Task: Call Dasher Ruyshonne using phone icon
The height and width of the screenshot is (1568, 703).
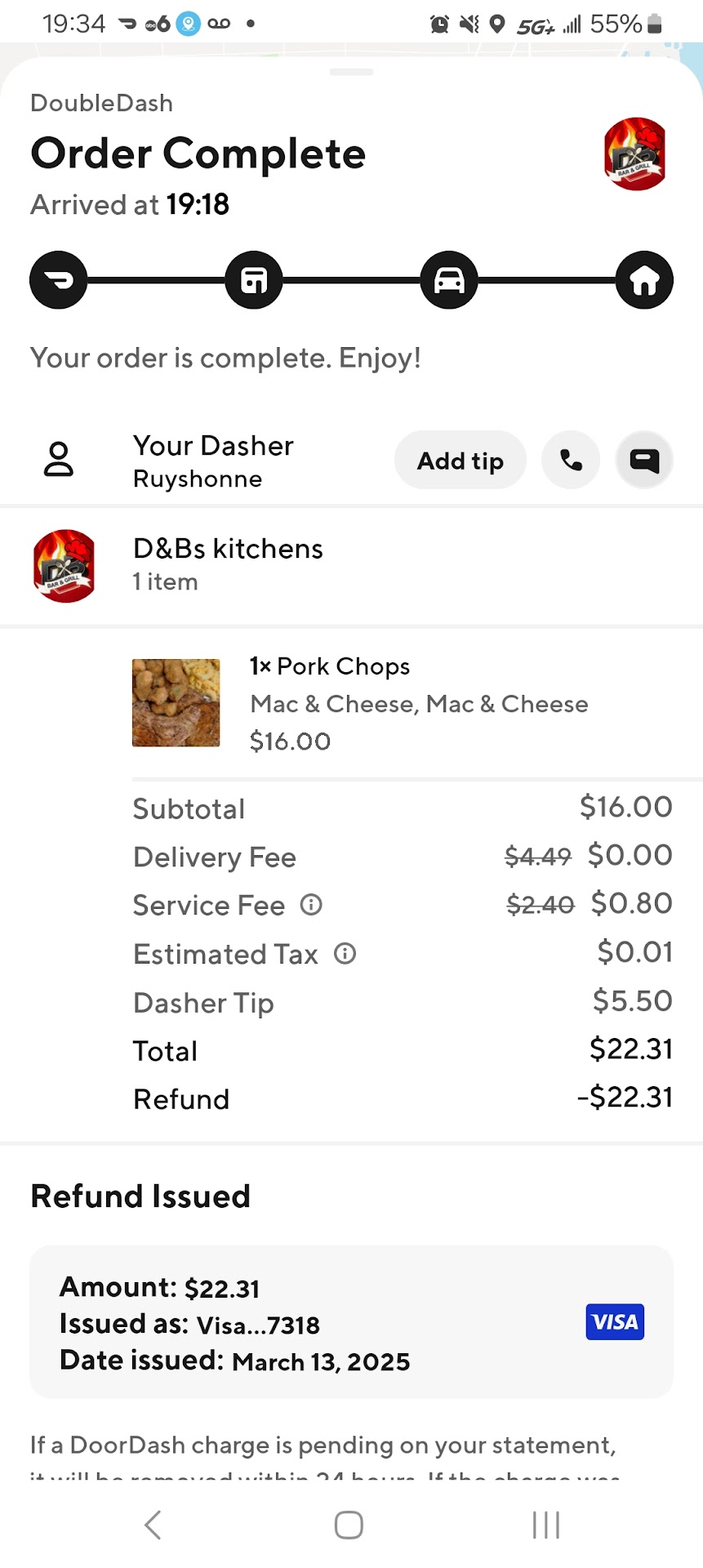Action: [571, 461]
